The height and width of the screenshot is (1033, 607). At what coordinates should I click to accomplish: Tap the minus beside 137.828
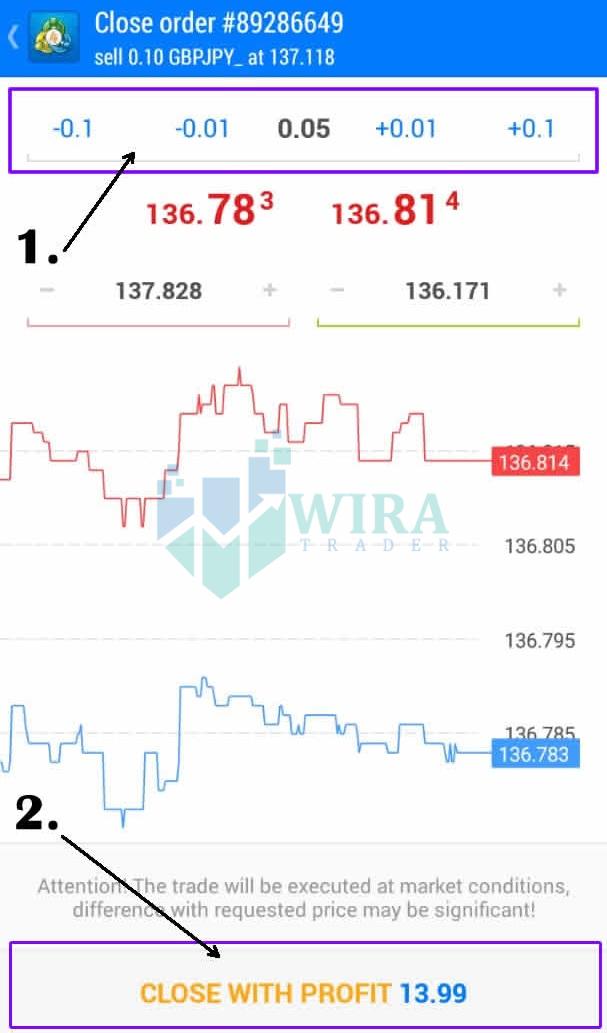pyautogui.click(x=47, y=291)
